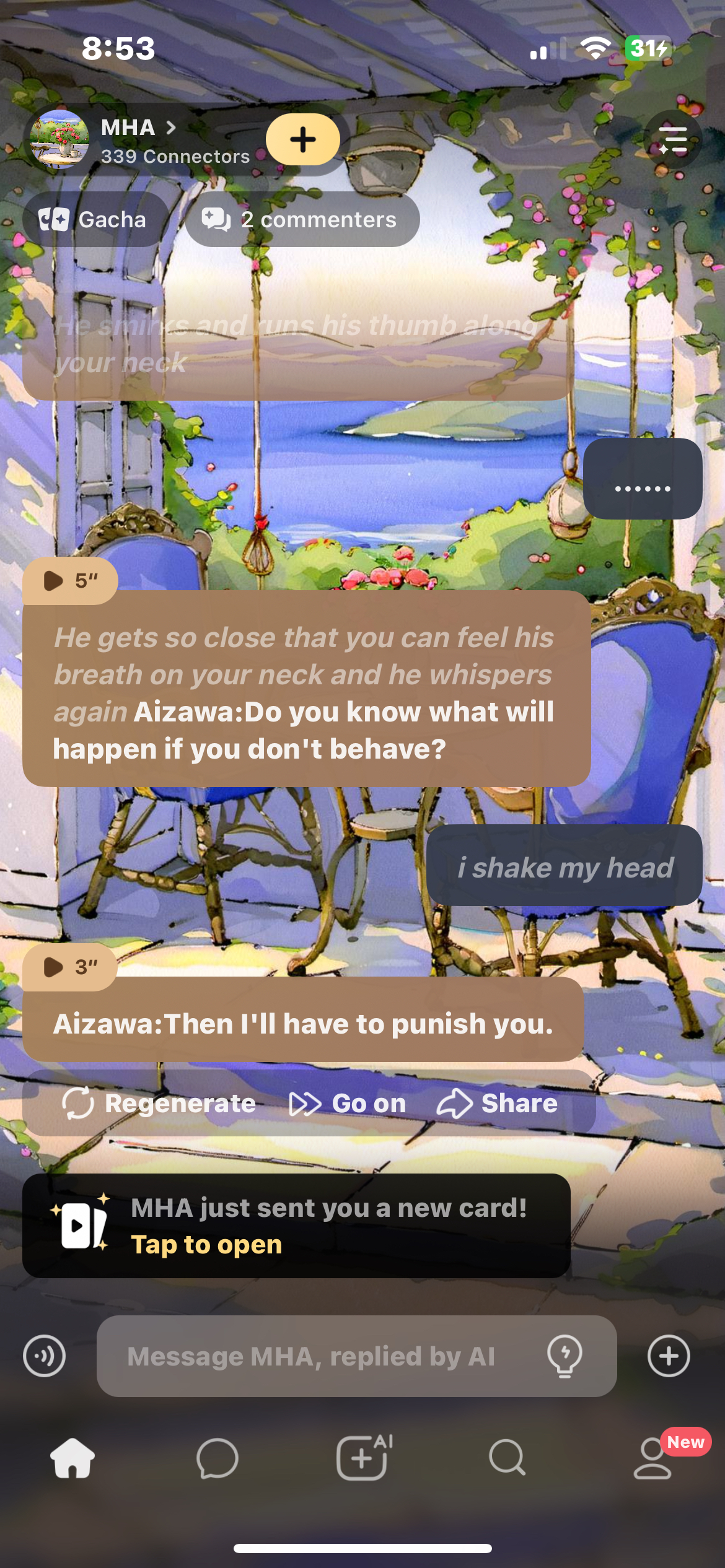Open the new card from MHA
Image resolution: width=725 pixels, height=1568 pixels.
coord(296,1226)
